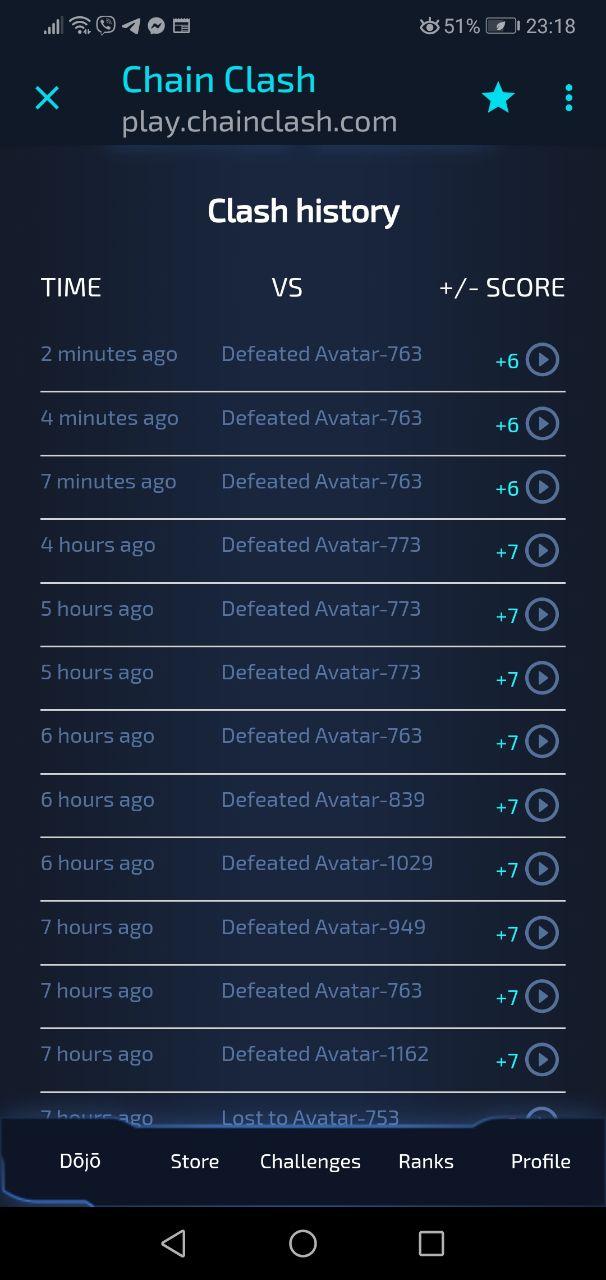Tap the system back button
This screenshot has width=606, height=1280.
[x=173, y=1243]
